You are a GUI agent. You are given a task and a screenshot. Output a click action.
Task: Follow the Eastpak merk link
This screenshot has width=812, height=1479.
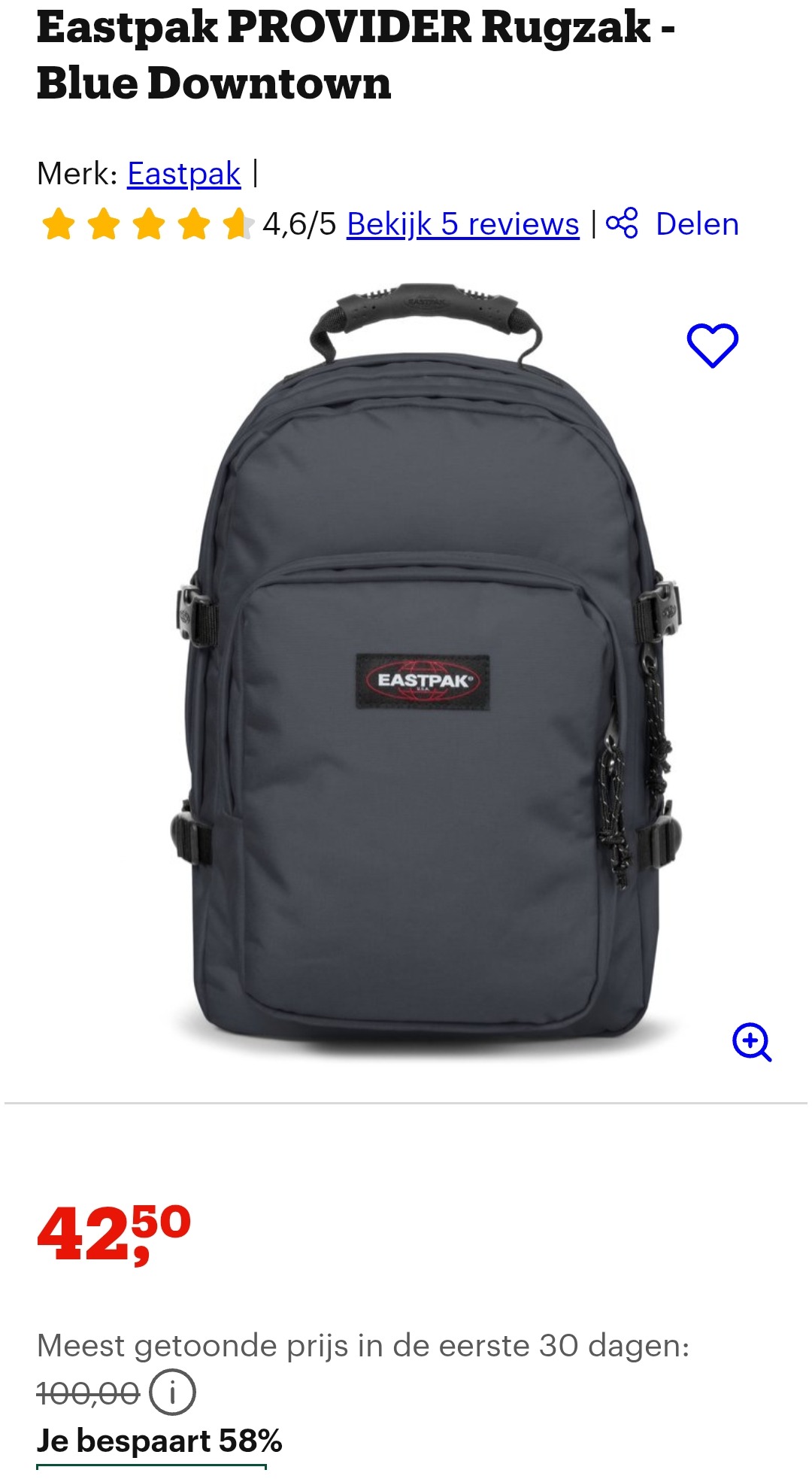pos(183,173)
